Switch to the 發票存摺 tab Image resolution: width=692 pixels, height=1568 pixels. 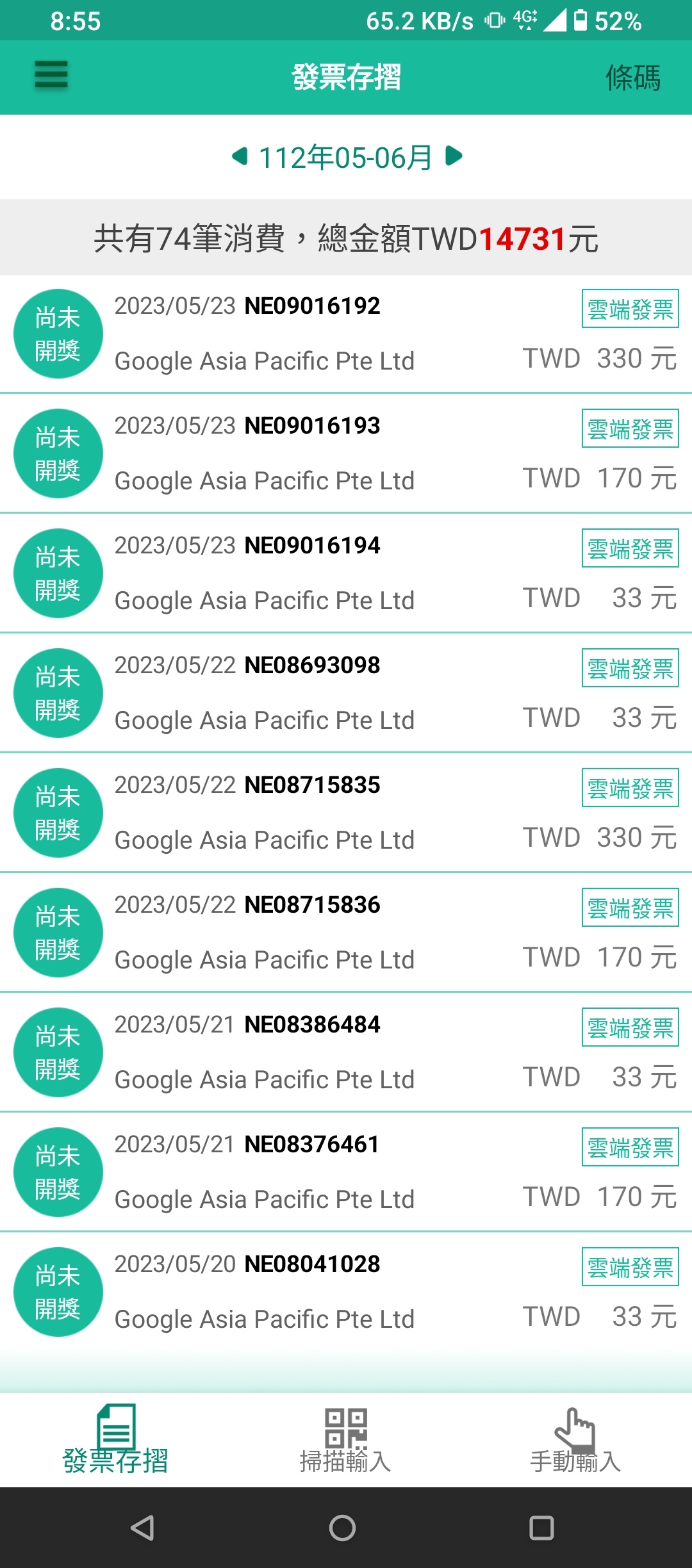[x=115, y=1440]
